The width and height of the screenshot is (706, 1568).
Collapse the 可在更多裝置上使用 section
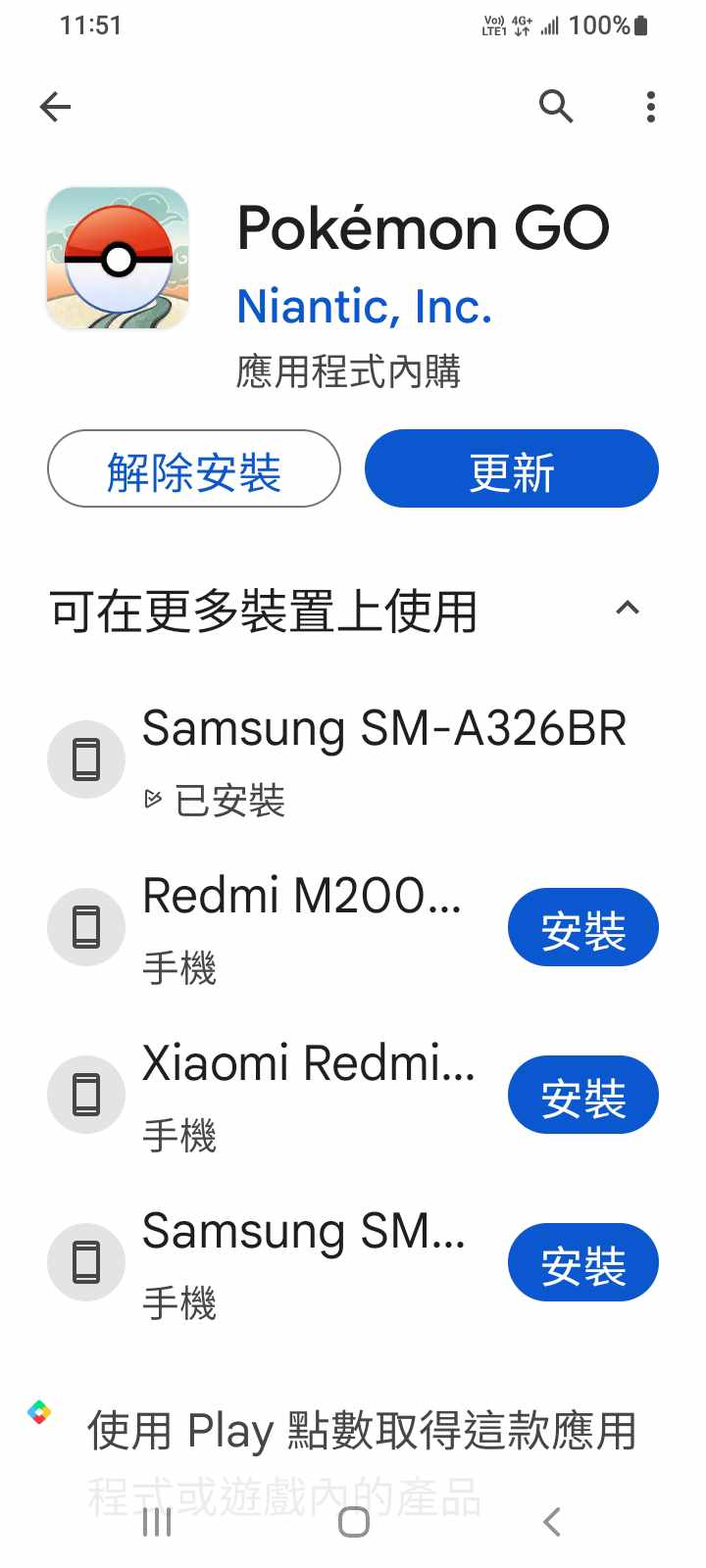(x=627, y=609)
